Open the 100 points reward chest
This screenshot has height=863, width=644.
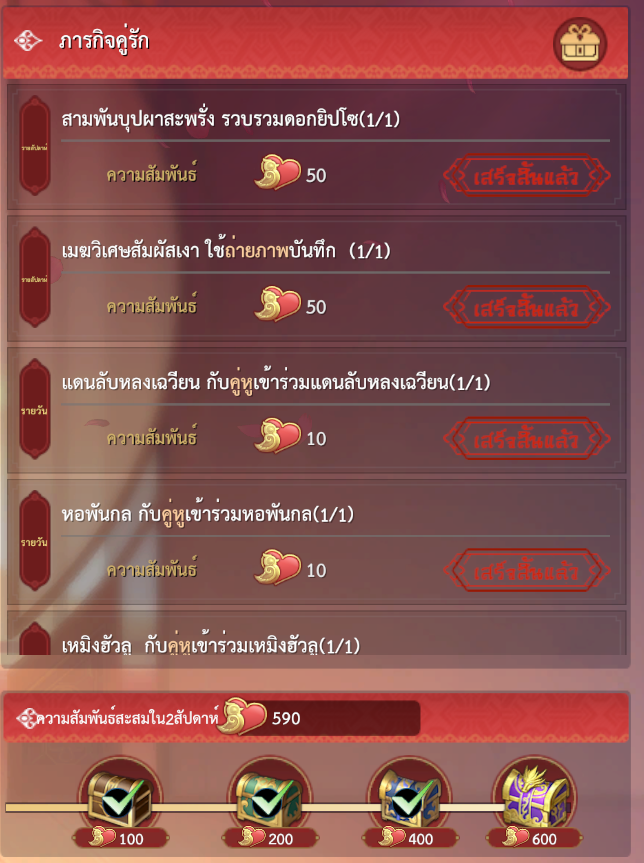[x=119, y=797]
